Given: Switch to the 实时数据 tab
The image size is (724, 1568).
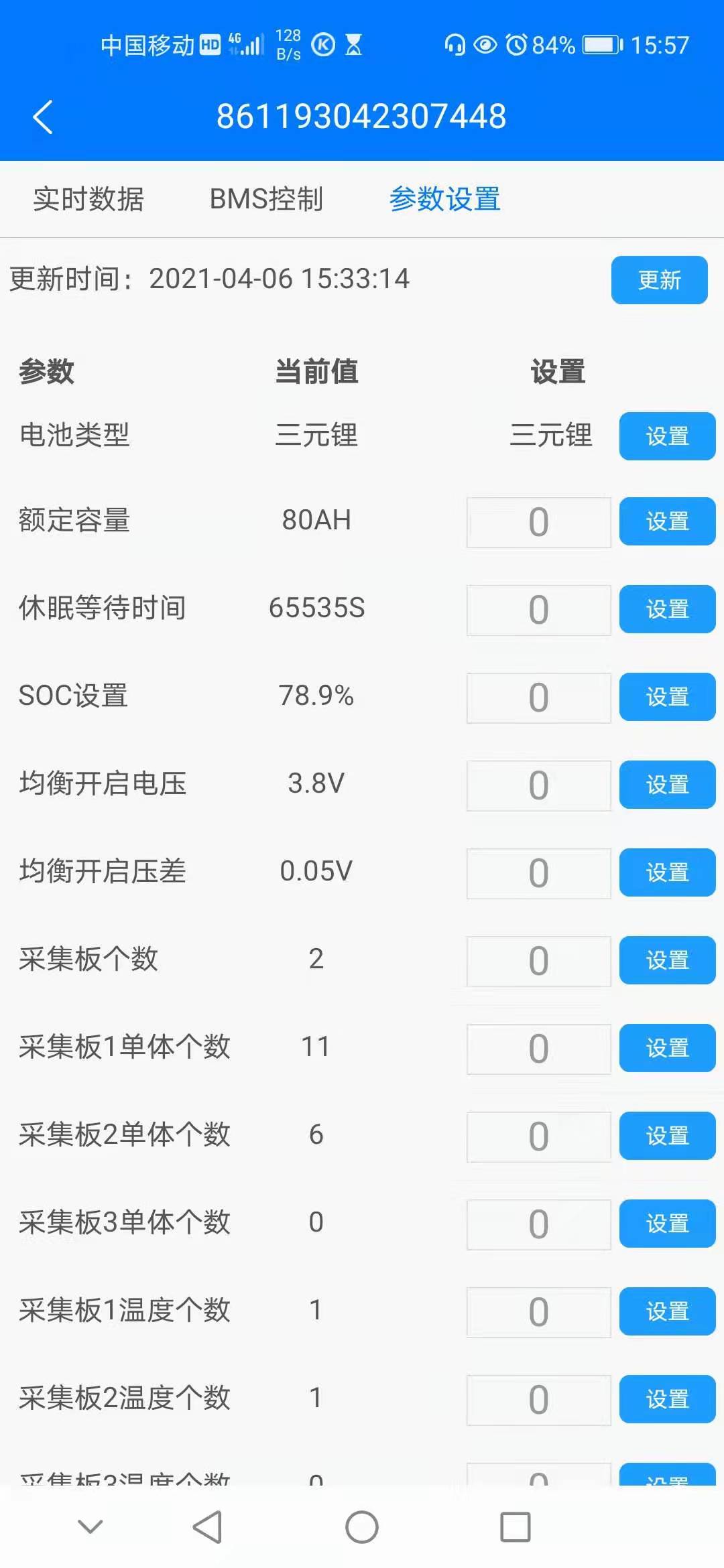Looking at the screenshot, I should tap(88, 199).
